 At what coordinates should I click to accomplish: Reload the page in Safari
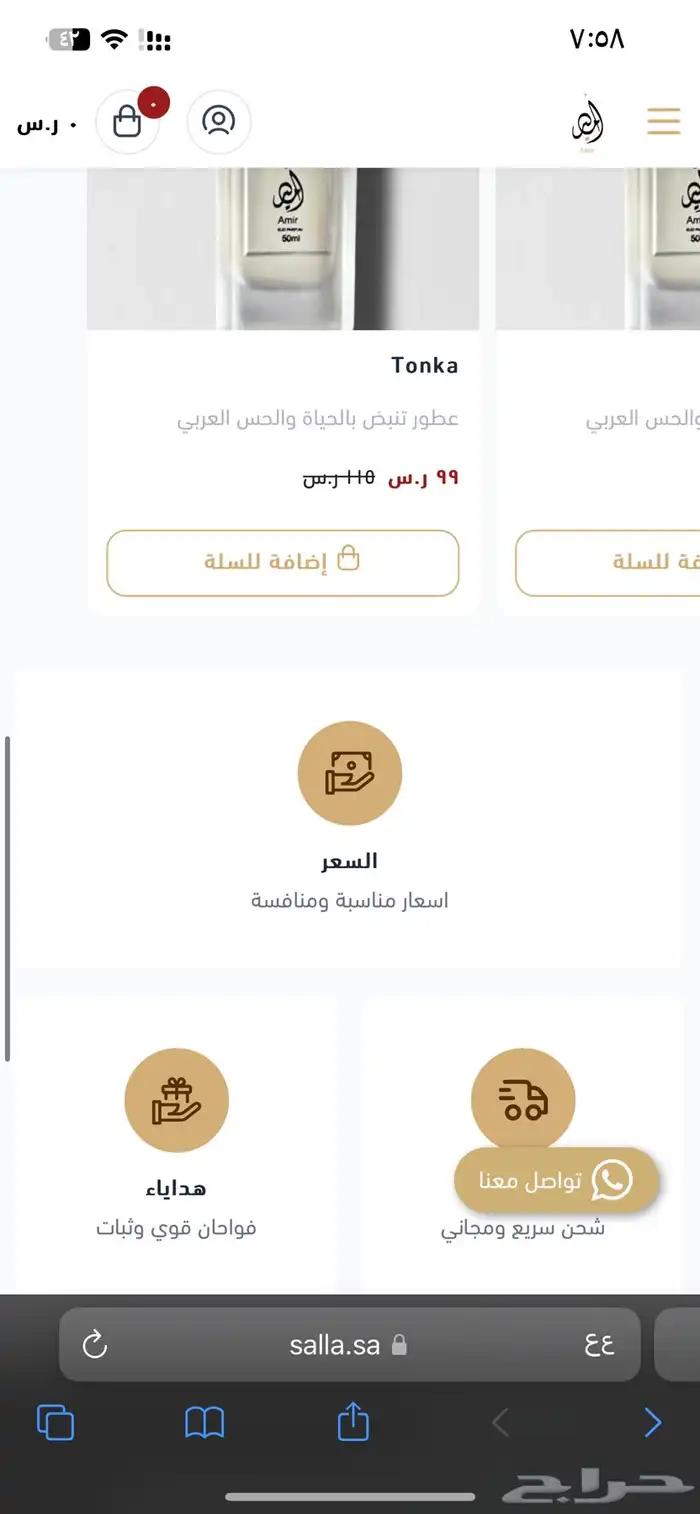(95, 1345)
